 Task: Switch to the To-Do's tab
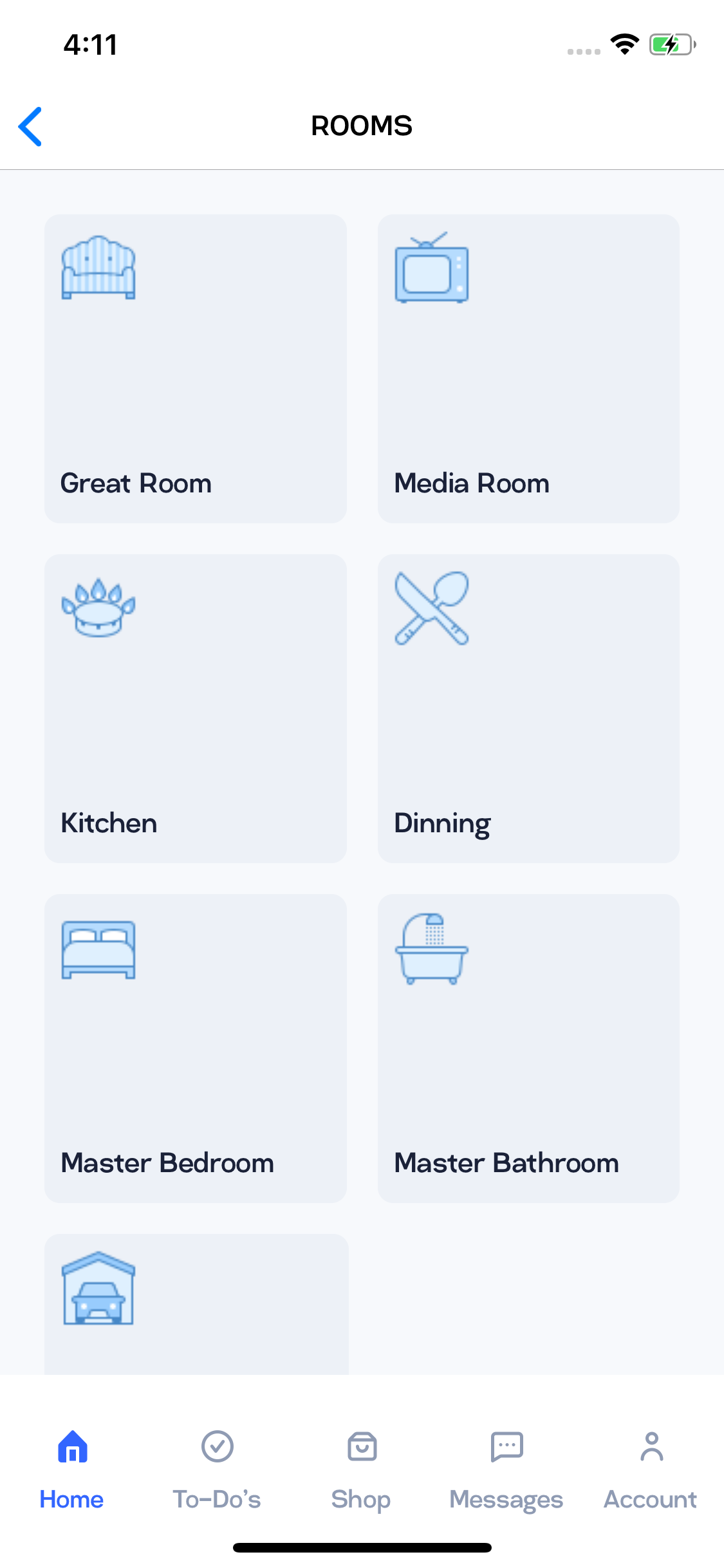[x=217, y=1470]
